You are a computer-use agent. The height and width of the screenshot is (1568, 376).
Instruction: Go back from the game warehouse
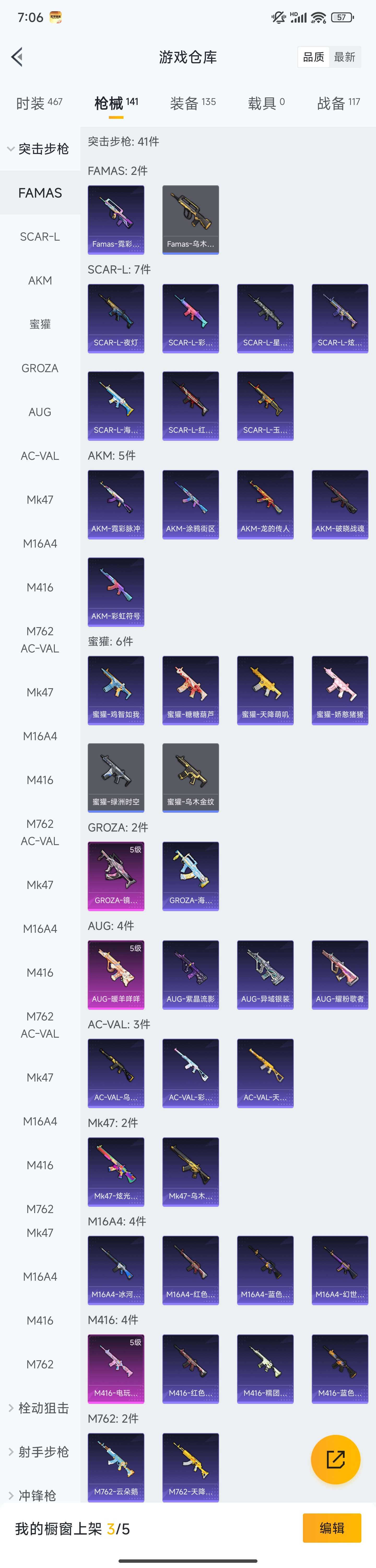pos(17,57)
